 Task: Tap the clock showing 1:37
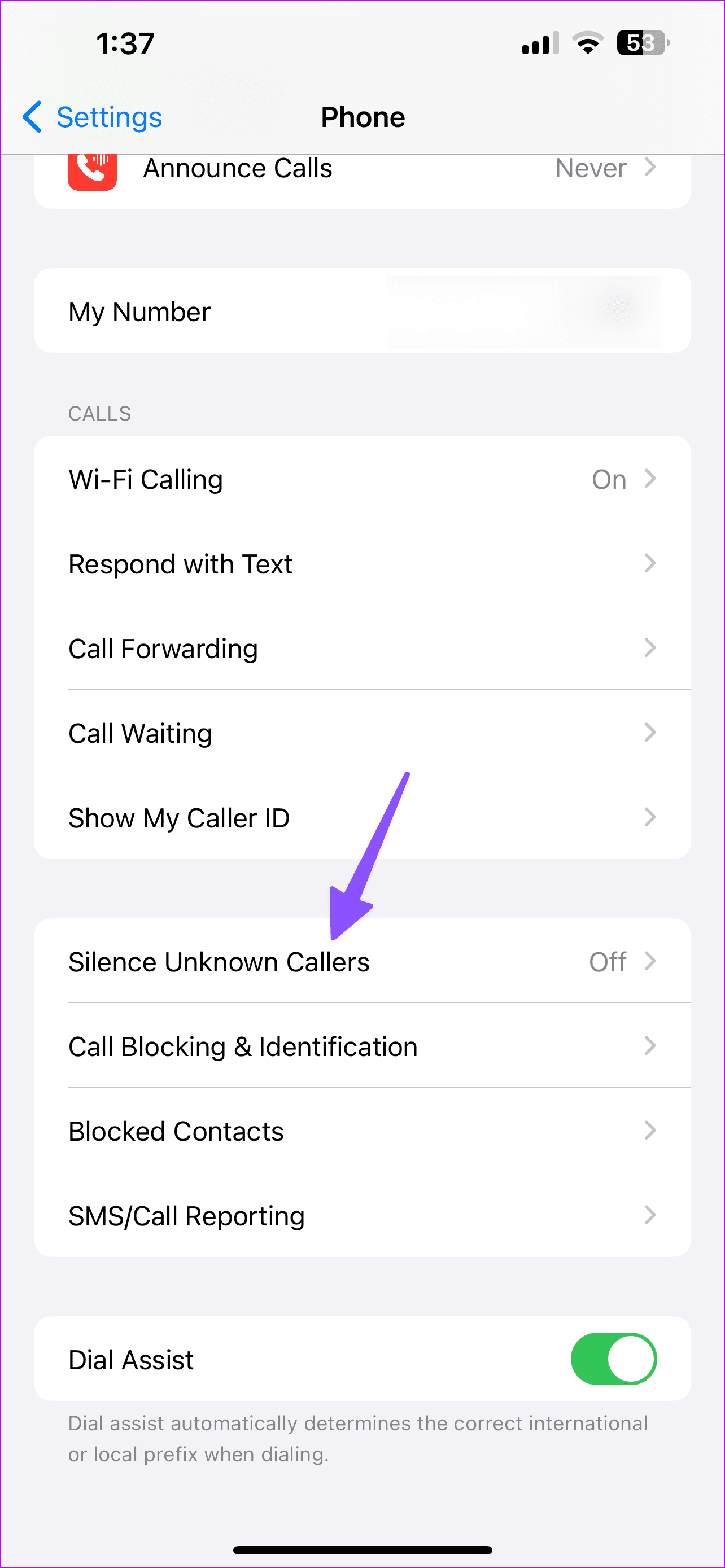coord(124,42)
